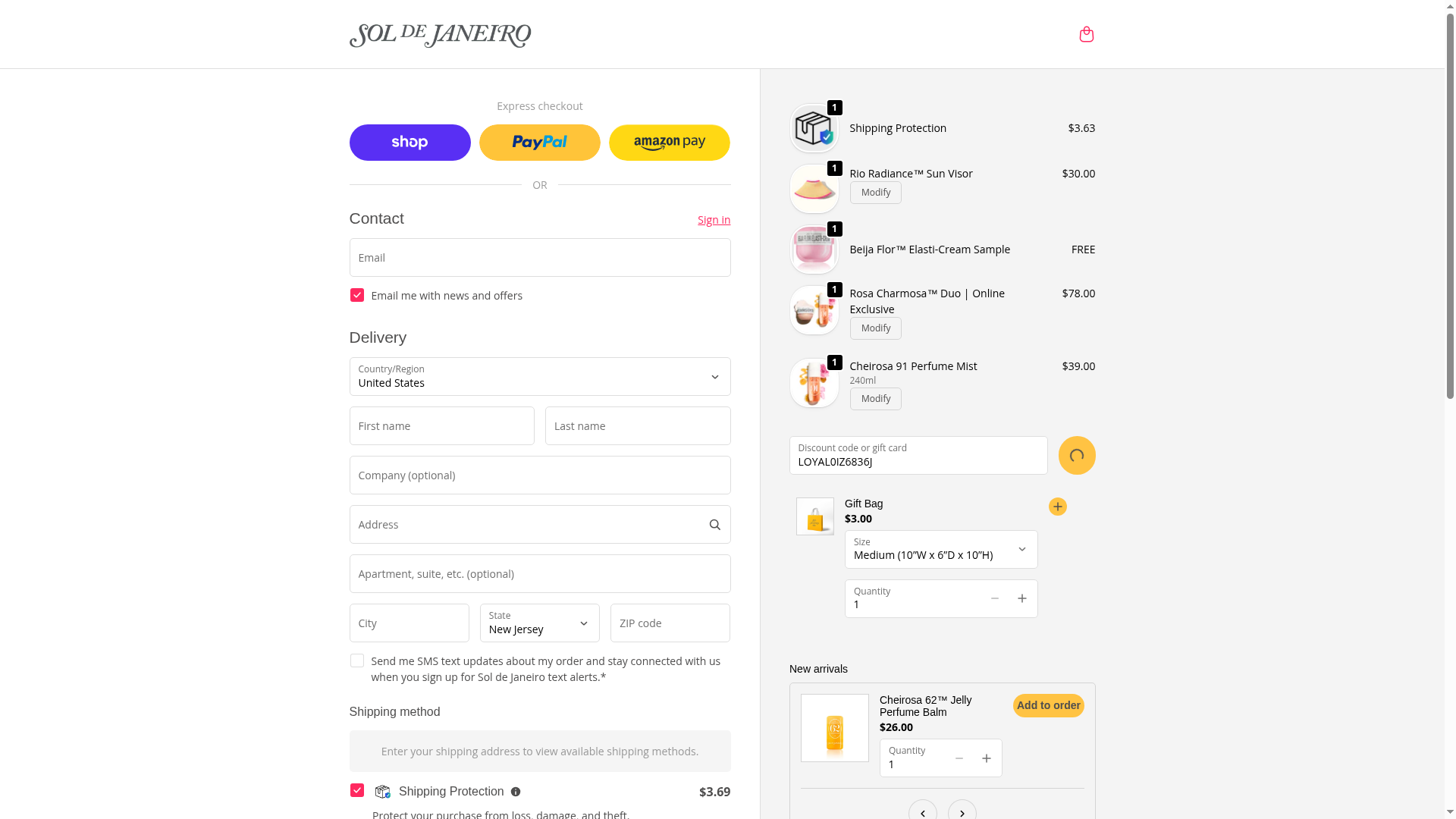Add the Gift Bag with plus icon

(x=1057, y=507)
